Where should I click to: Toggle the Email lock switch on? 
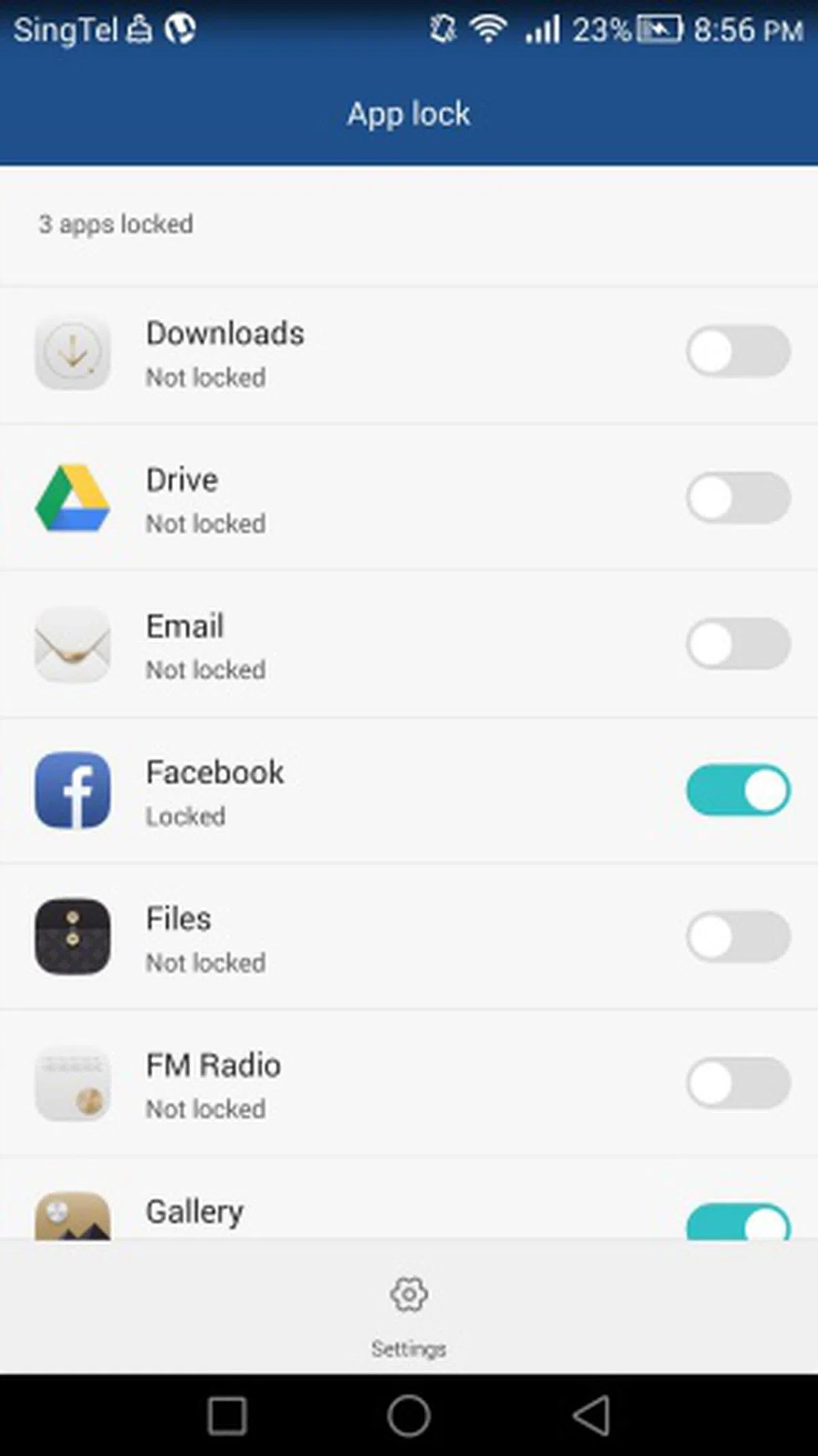click(x=738, y=644)
